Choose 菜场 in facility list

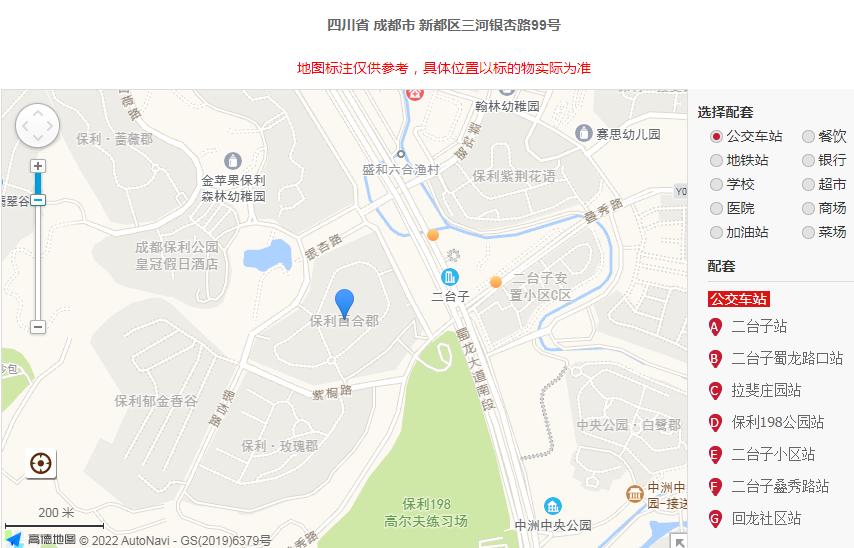809,232
